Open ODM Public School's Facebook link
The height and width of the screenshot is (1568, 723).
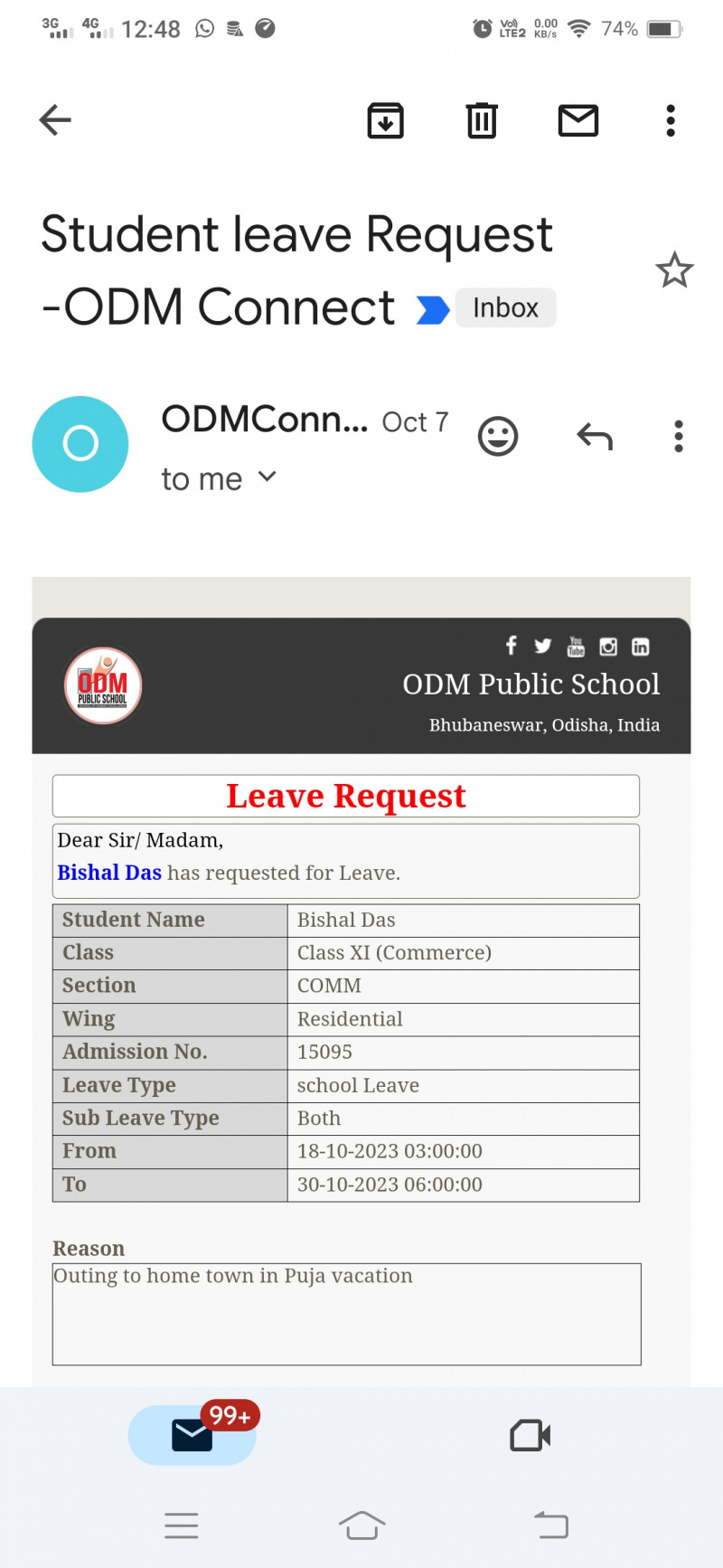coord(512,646)
